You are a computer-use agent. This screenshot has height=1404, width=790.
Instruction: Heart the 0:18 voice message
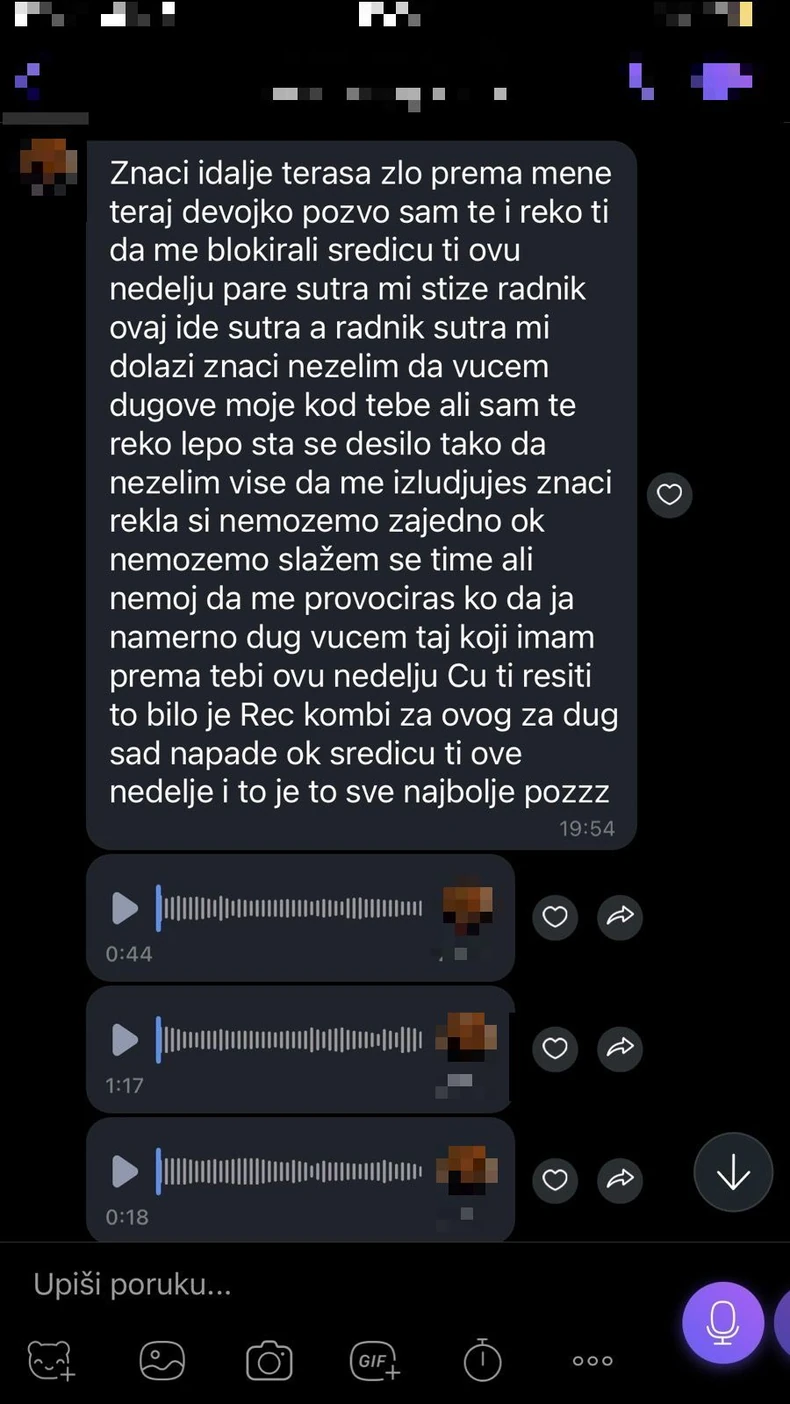[x=555, y=1181]
